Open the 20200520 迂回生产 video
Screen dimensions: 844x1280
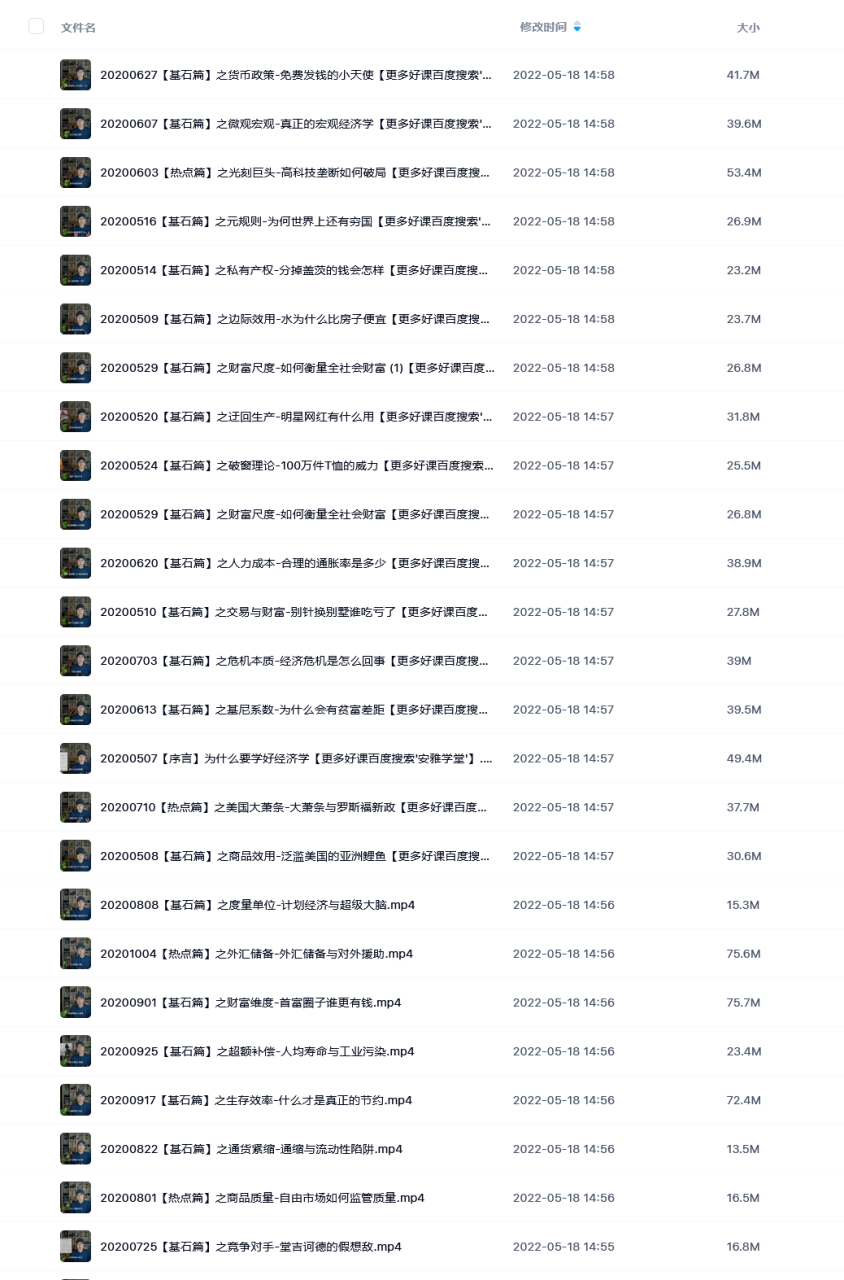[295, 417]
